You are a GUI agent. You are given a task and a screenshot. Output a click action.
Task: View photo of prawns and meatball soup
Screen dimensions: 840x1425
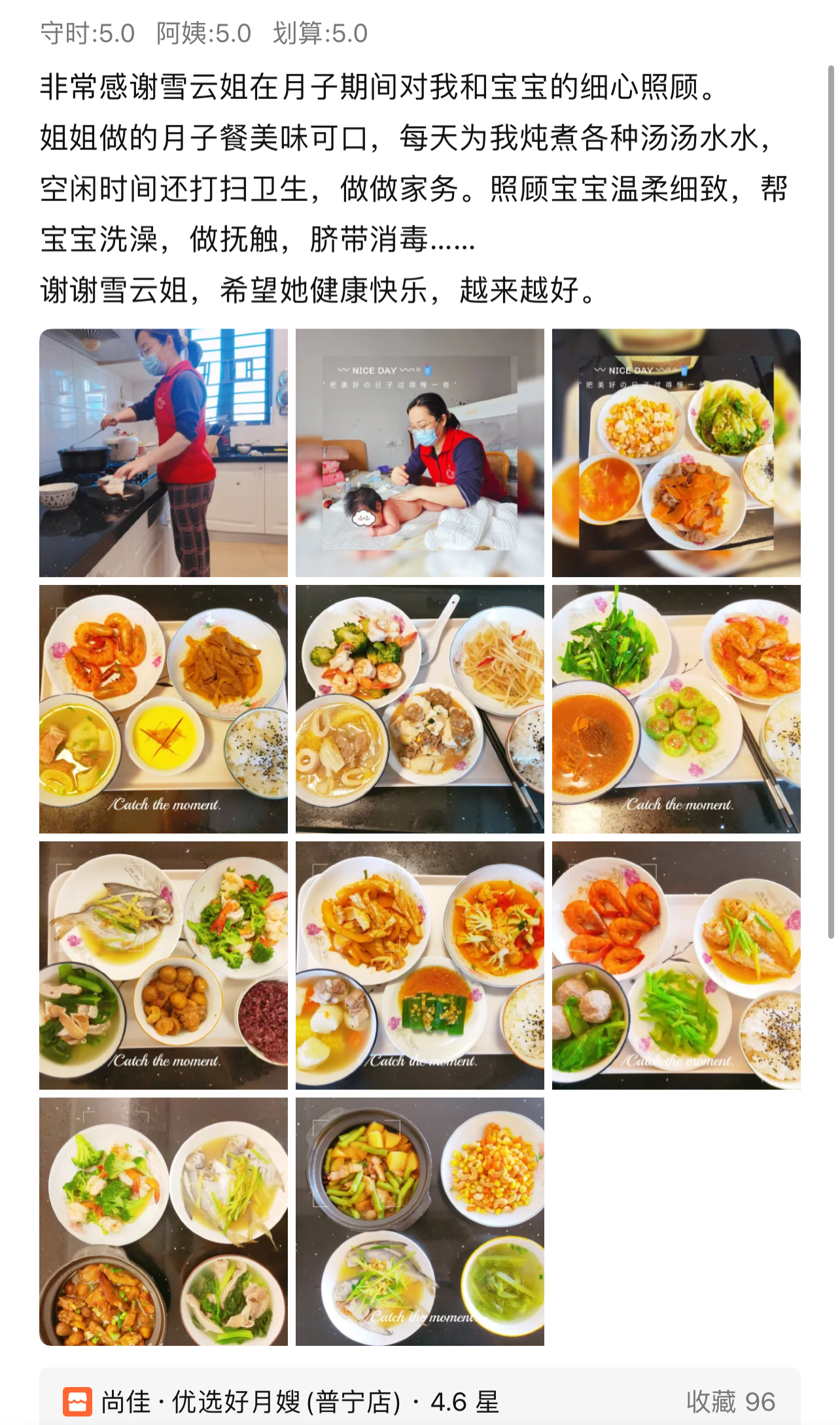676,965
